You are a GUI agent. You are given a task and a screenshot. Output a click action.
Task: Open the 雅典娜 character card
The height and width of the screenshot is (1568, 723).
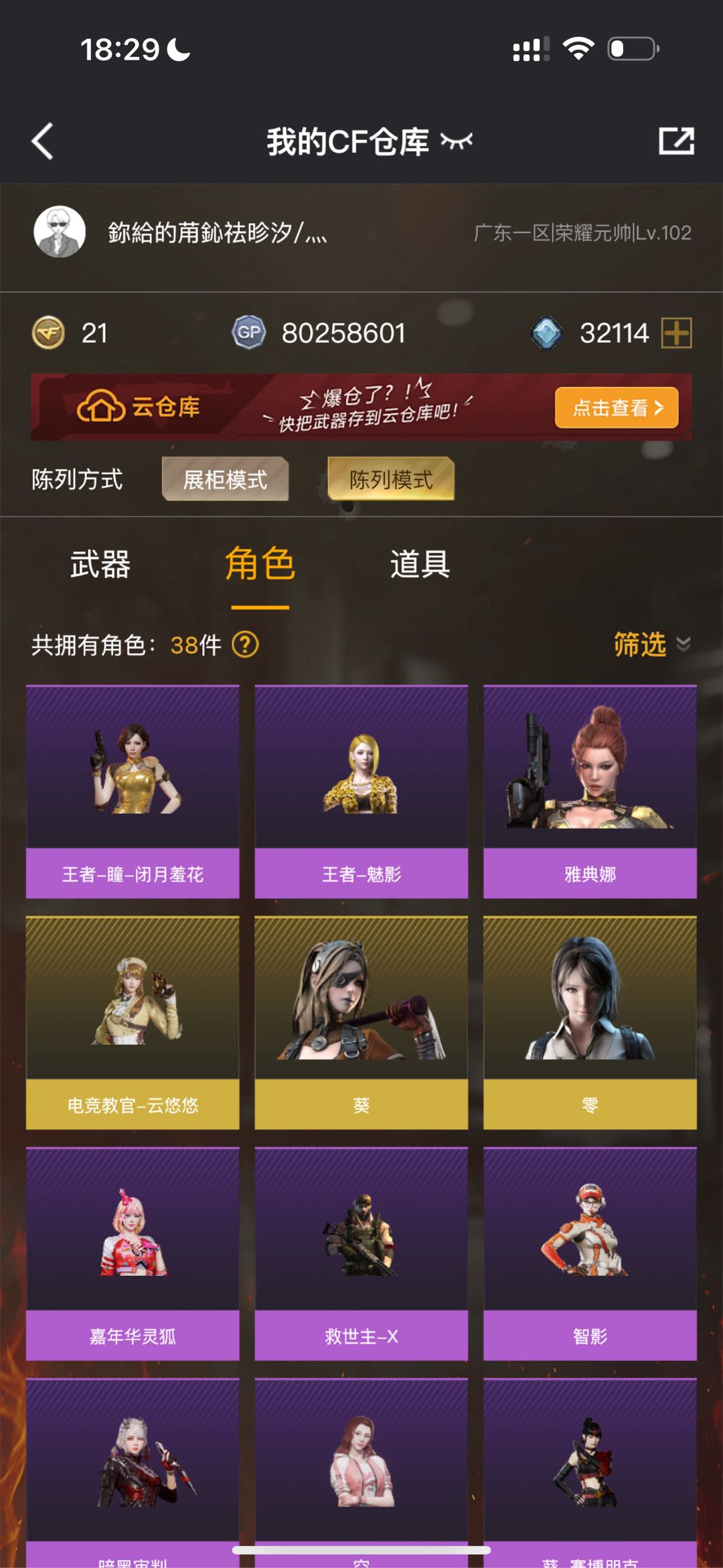point(590,791)
